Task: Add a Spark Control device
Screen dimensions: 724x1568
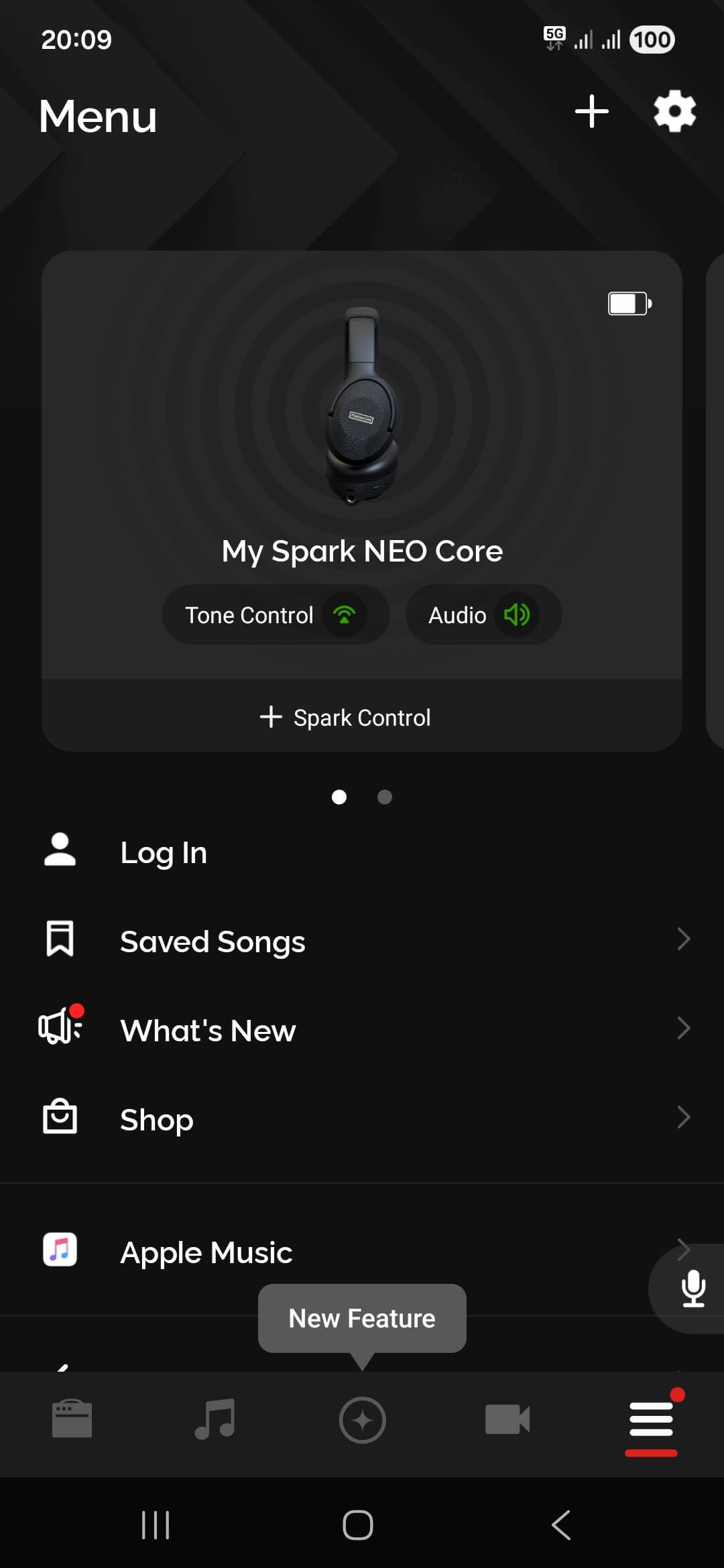Action: (345, 717)
